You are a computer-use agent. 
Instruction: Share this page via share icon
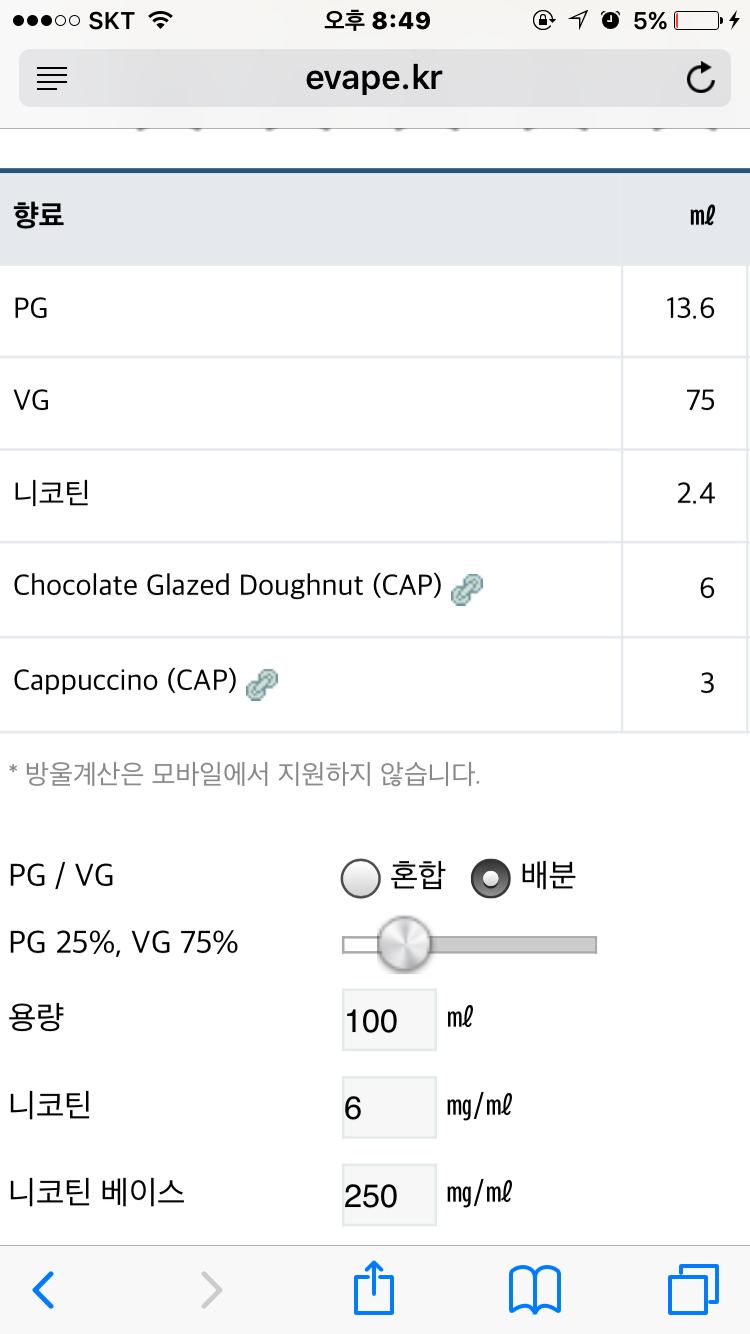(375, 1287)
